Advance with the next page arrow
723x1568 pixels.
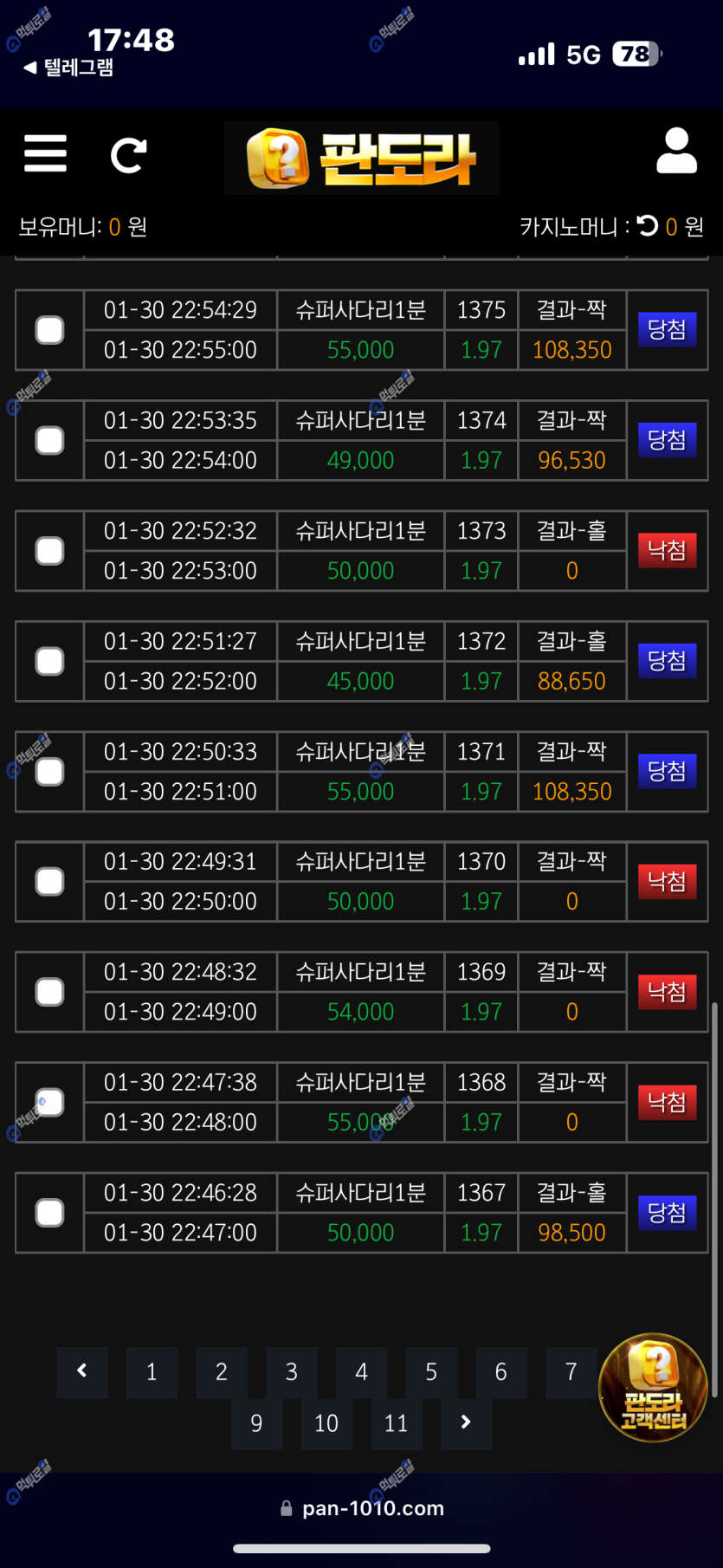467,1423
